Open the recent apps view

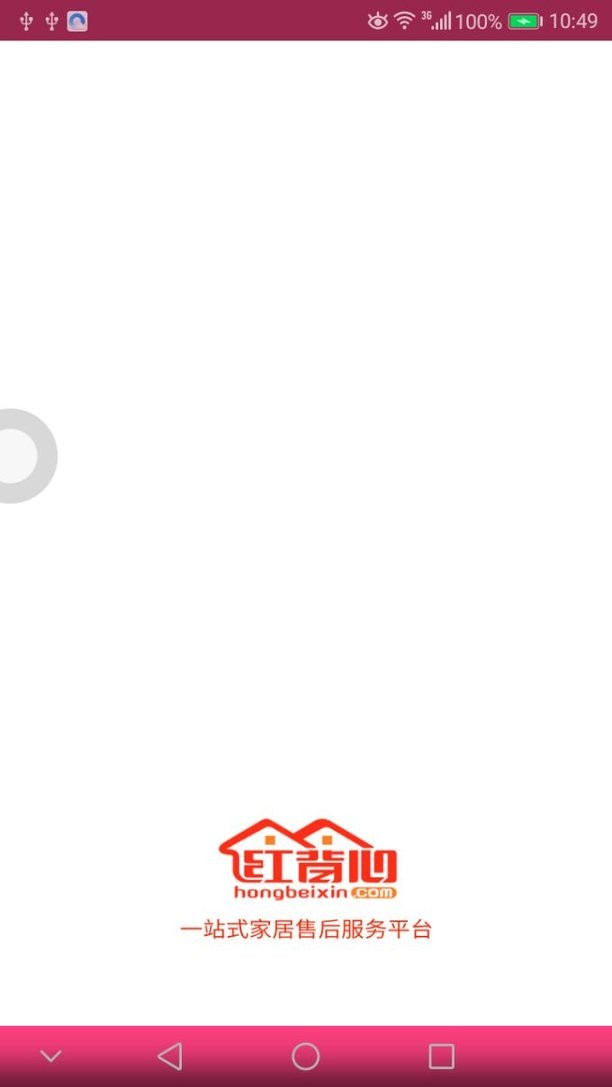click(441, 1056)
